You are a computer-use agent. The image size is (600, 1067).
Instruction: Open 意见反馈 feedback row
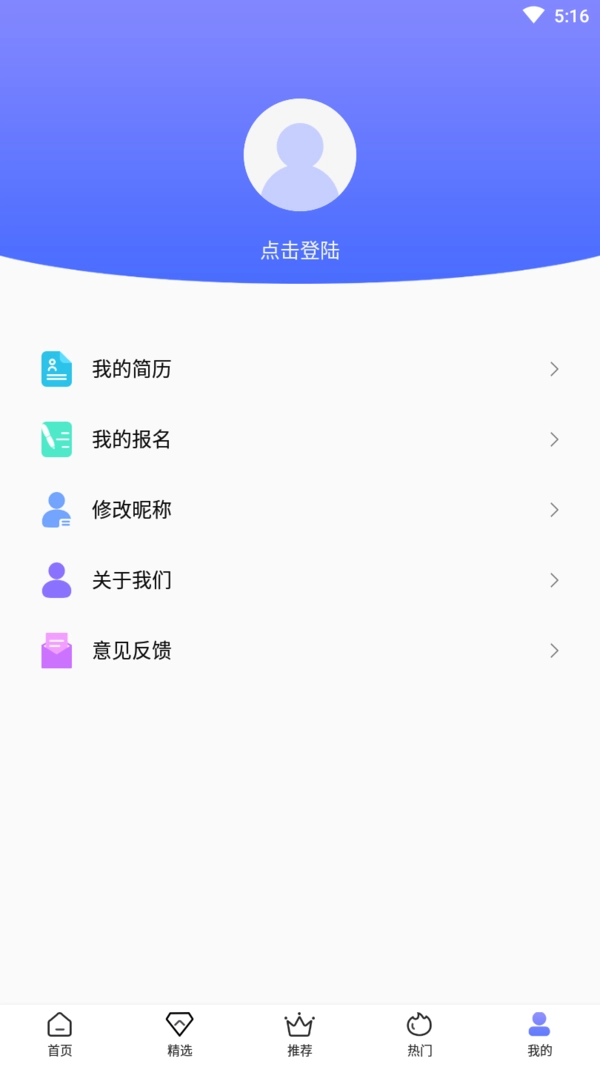coord(300,651)
